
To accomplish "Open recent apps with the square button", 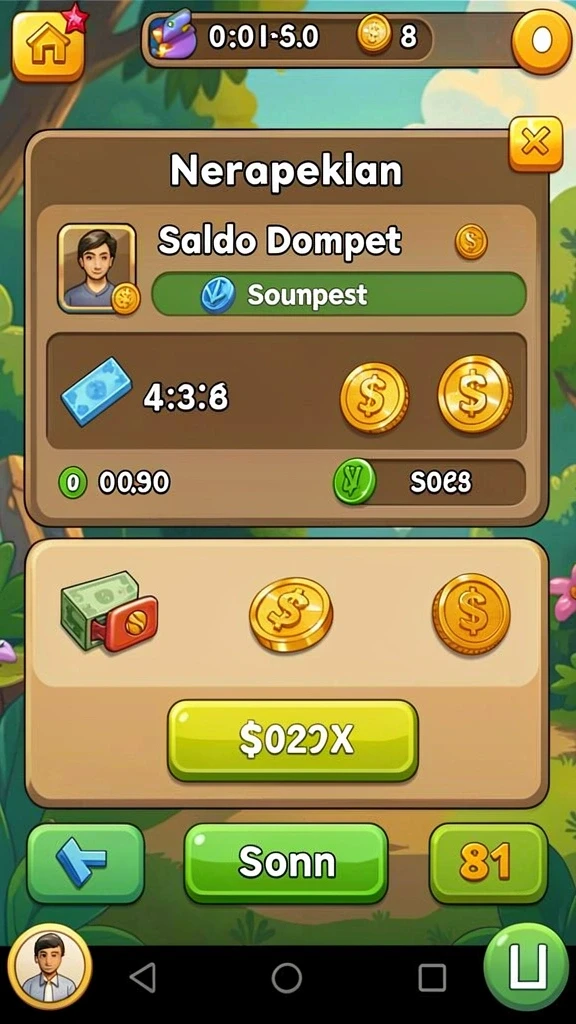I will 432,978.
